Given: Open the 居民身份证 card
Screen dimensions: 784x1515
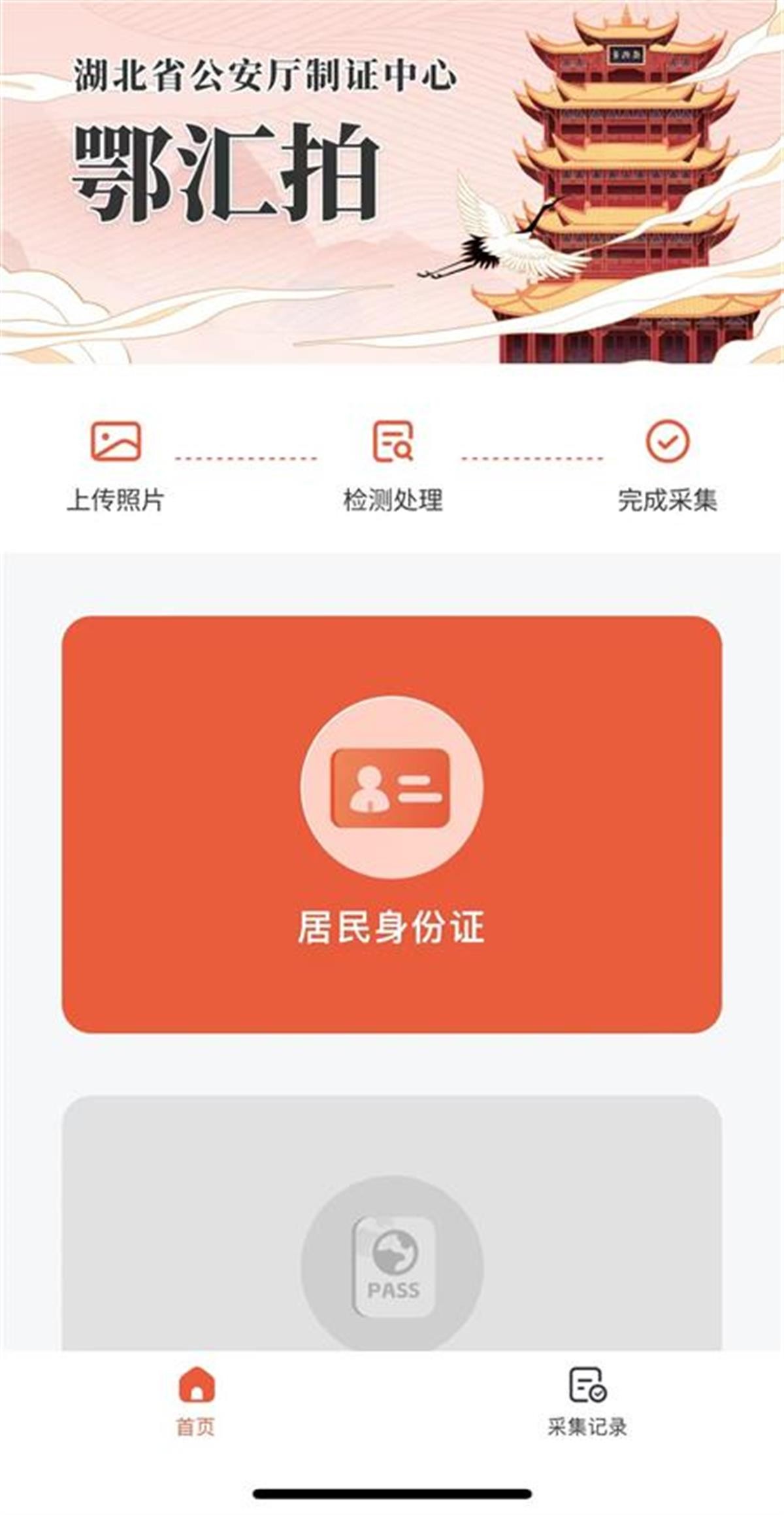Looking at the screenshot, I should tap(392, 824).
